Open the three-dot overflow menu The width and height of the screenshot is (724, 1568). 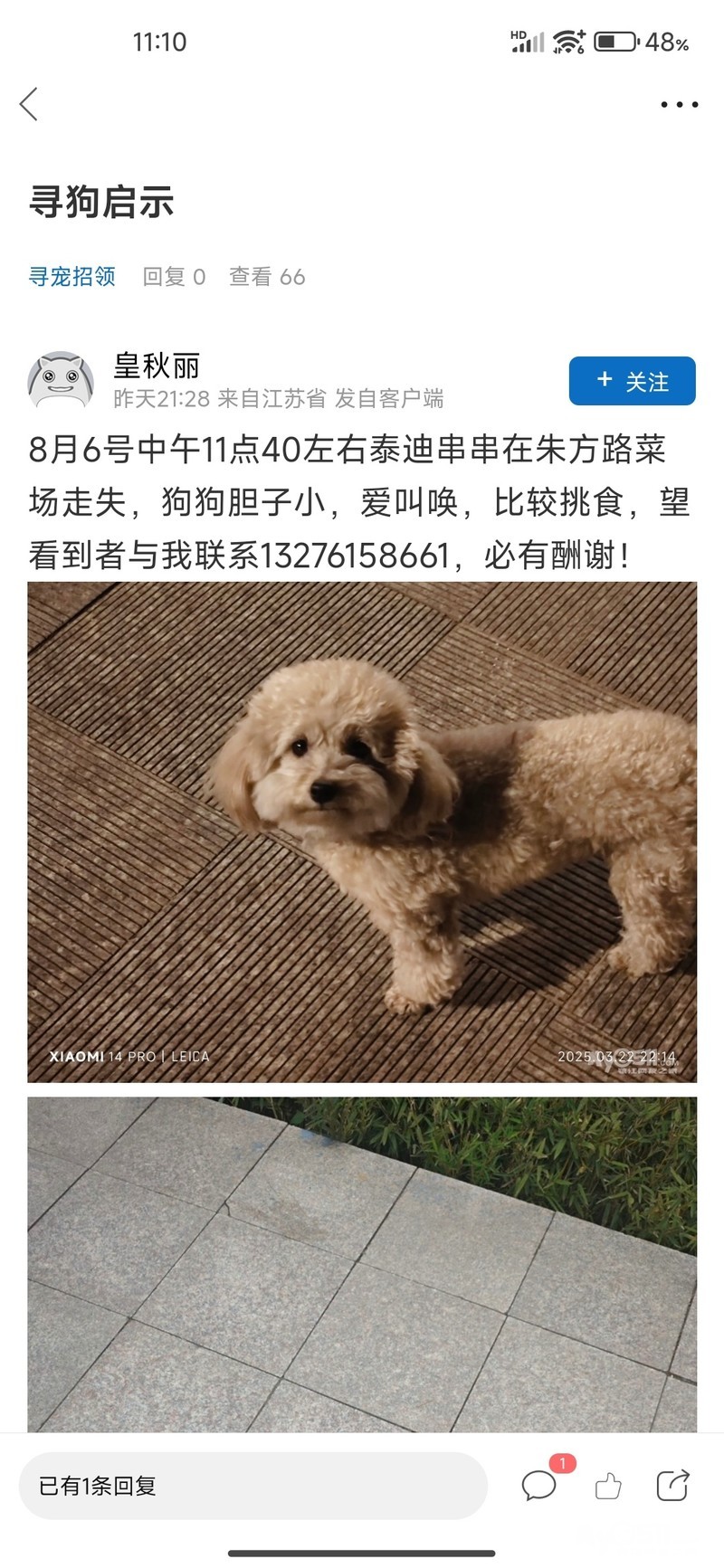click(x=679, y=105)
